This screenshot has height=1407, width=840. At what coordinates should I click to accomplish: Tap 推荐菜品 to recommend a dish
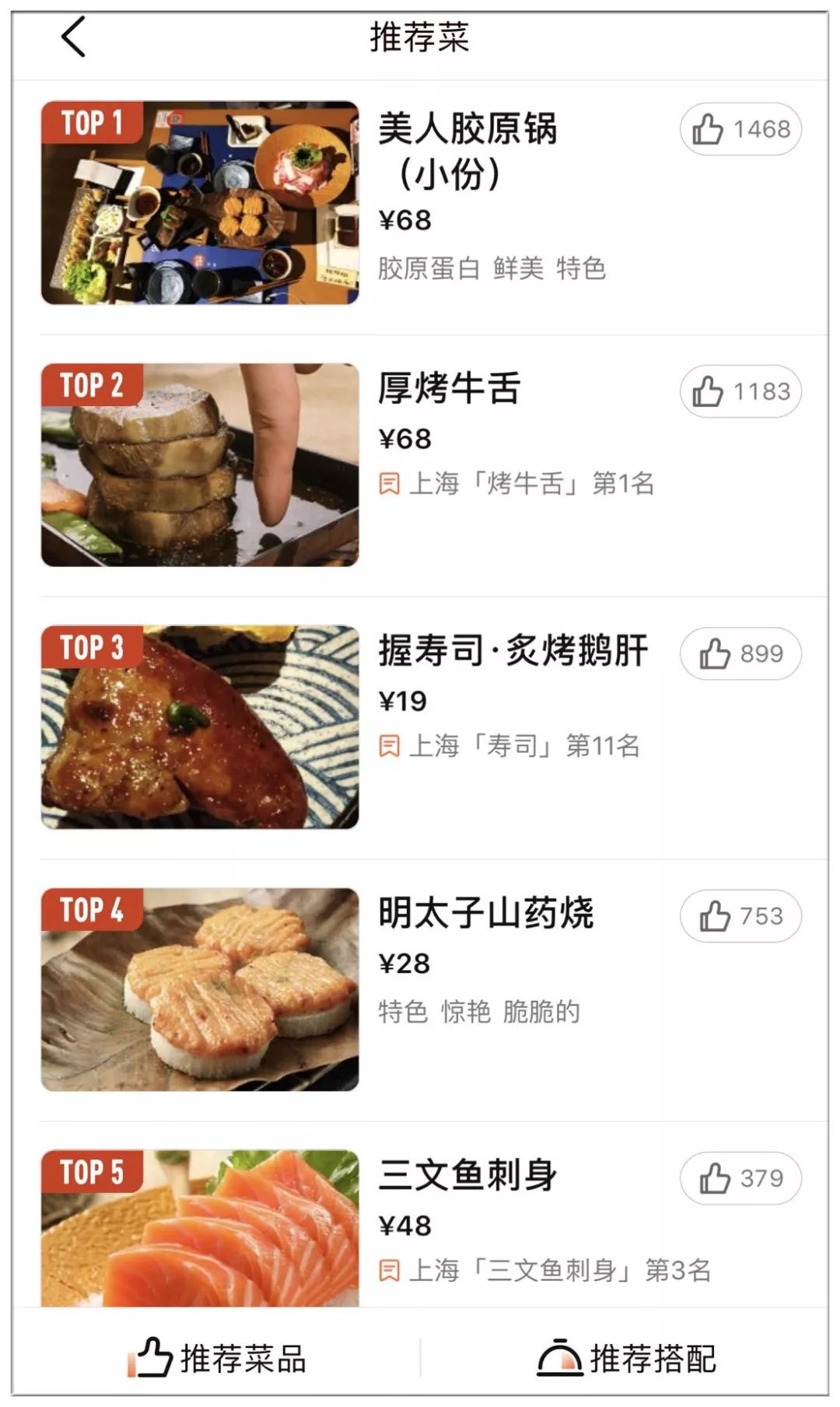pos(218,1358)
